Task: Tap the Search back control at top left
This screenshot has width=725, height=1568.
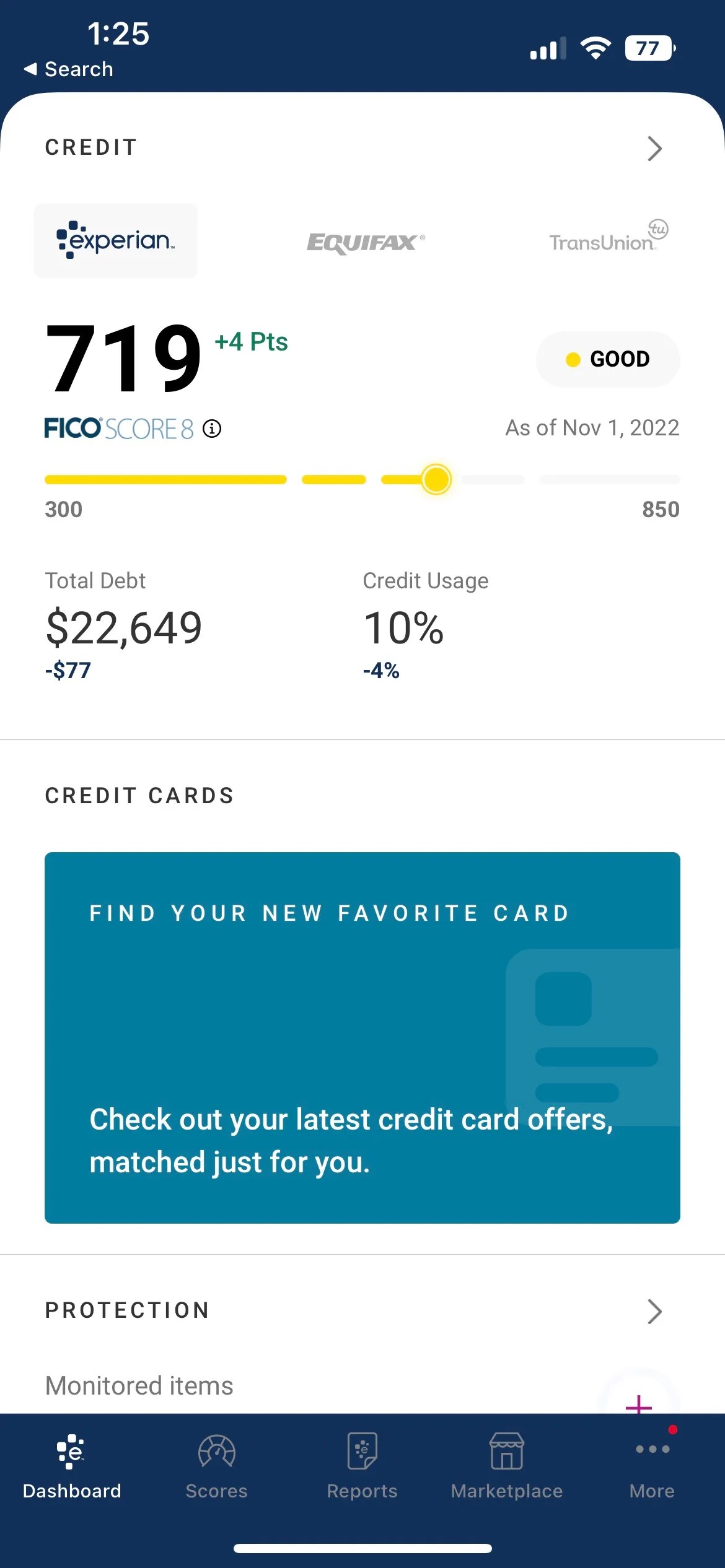Action: coord(69,69)
